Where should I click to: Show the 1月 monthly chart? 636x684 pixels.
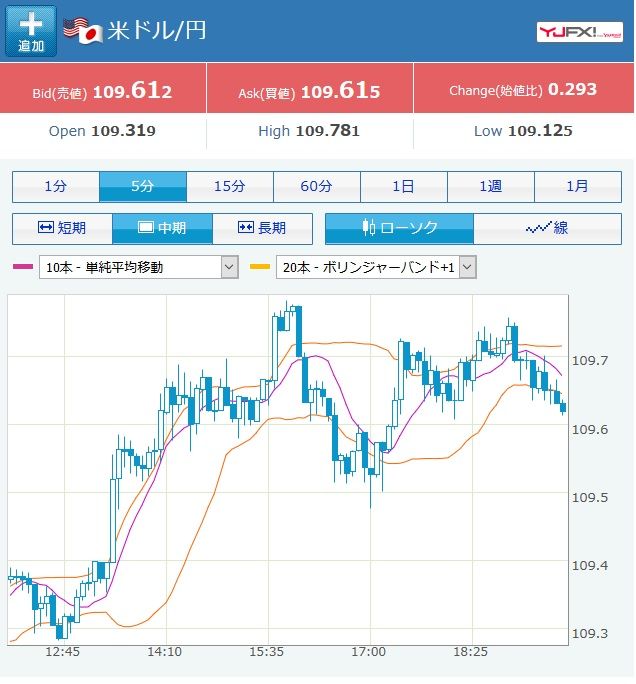point(578,187)
